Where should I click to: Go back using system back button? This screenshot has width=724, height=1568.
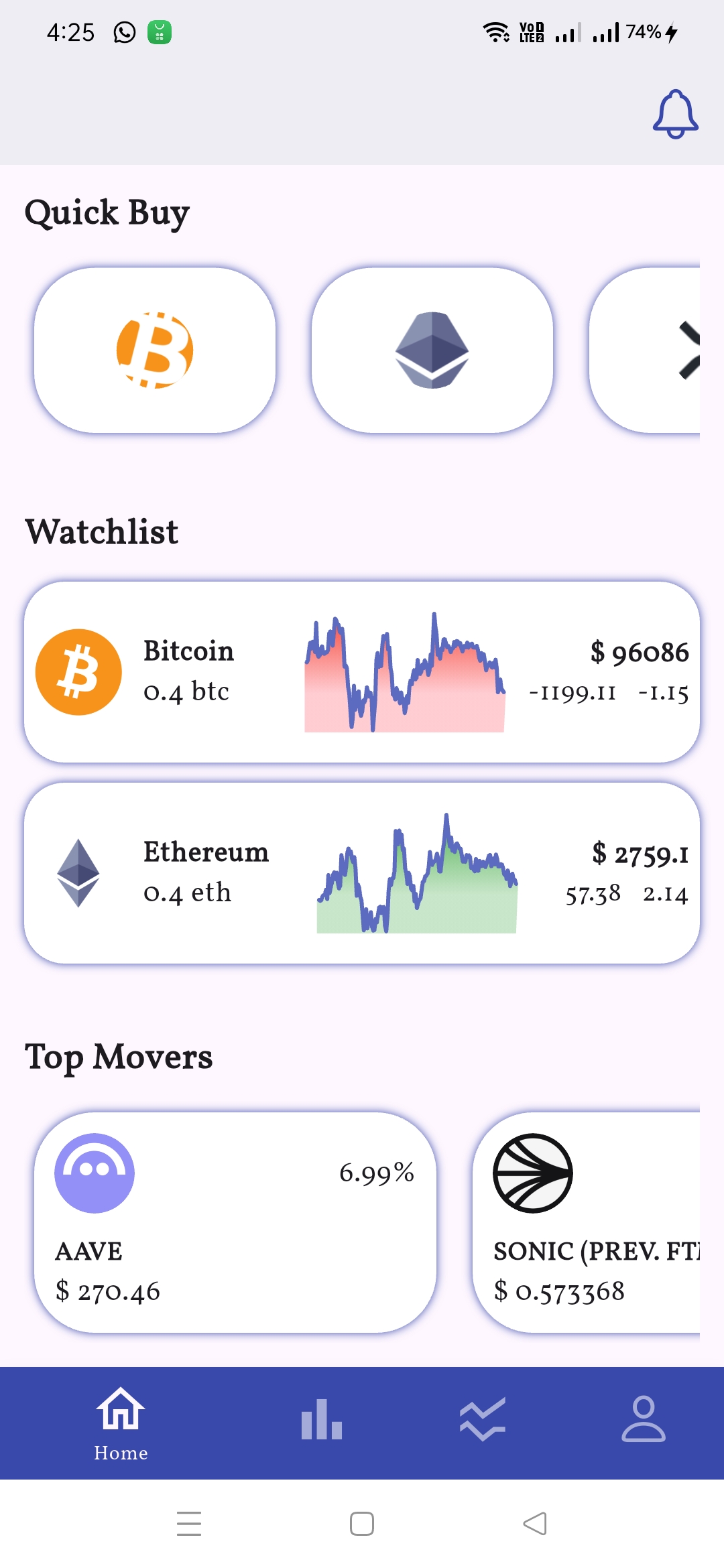click(535, 1523)
